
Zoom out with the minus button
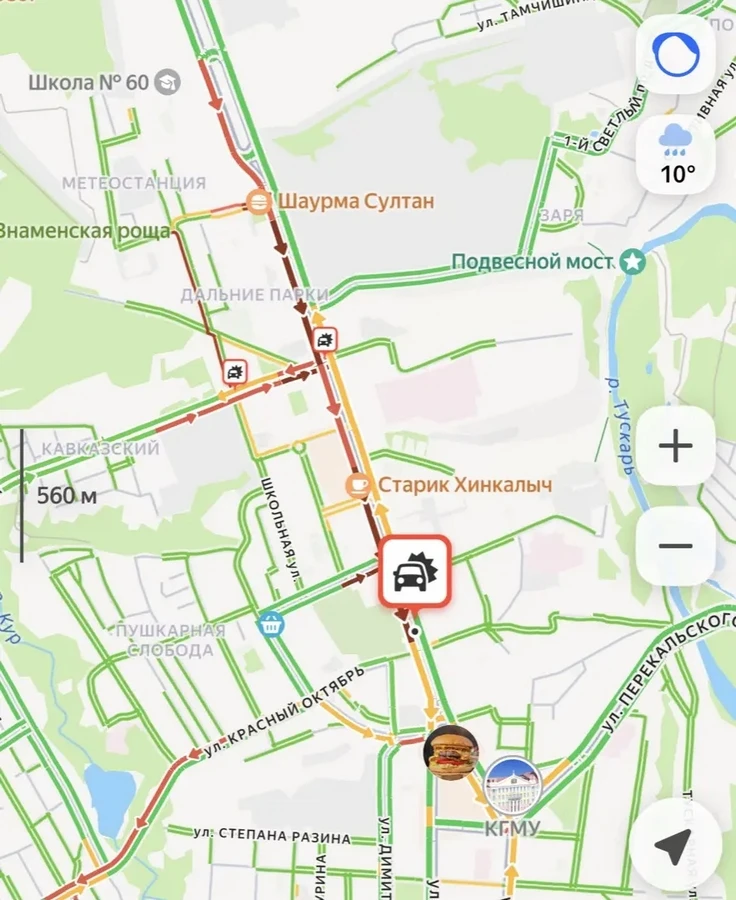point(676,546)
